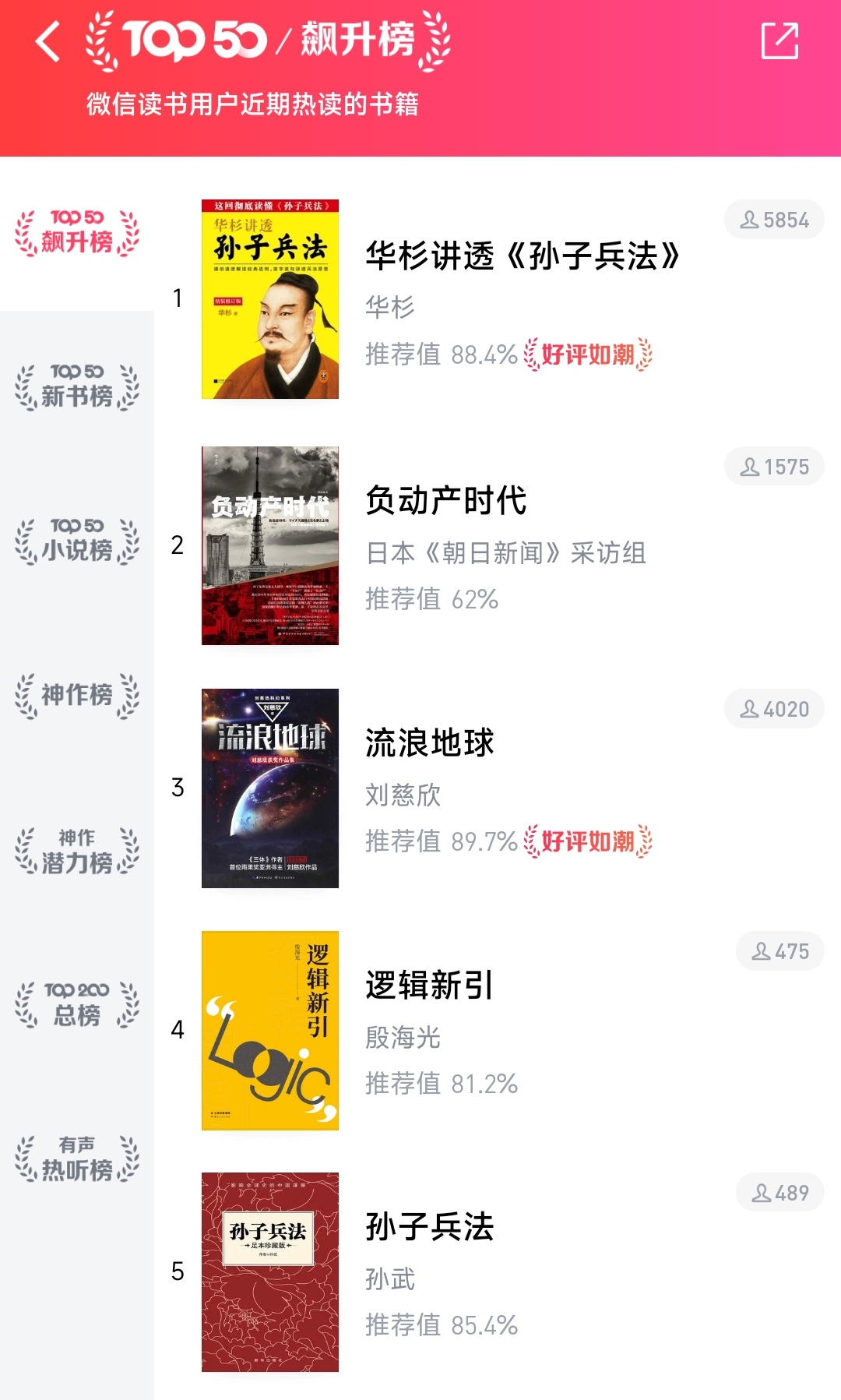Select the 神作潜力榜 tab
Screen dimensions: 841x1400
[x=77, y=849]
